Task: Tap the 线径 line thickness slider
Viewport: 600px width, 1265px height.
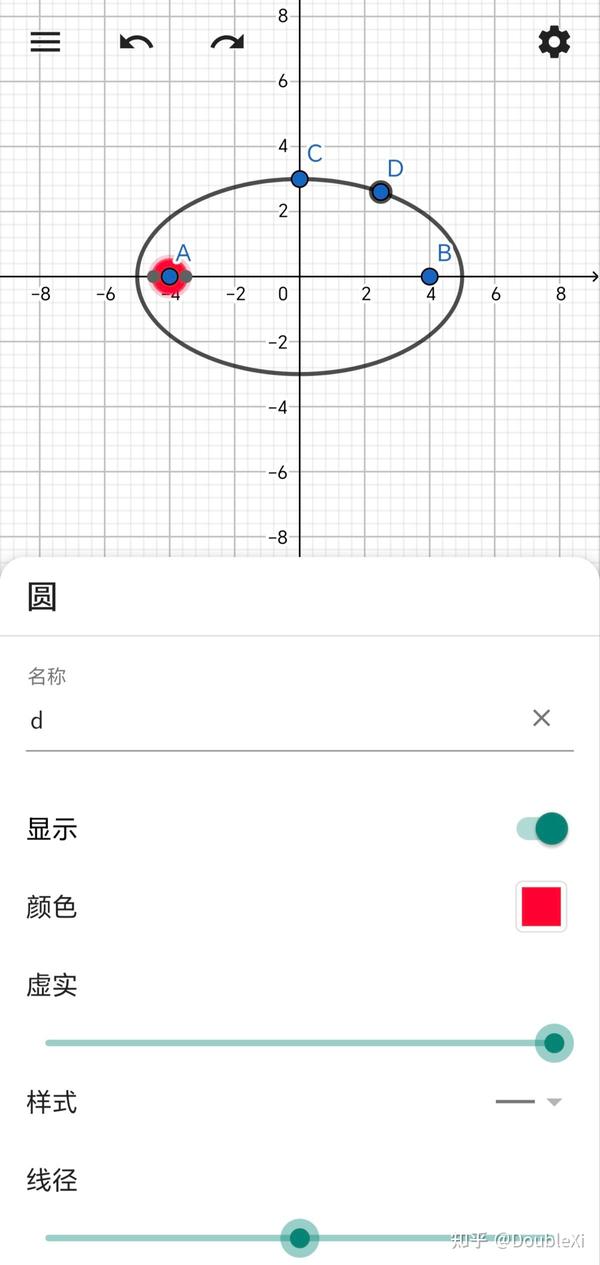Action: (x=300, y=1238)
